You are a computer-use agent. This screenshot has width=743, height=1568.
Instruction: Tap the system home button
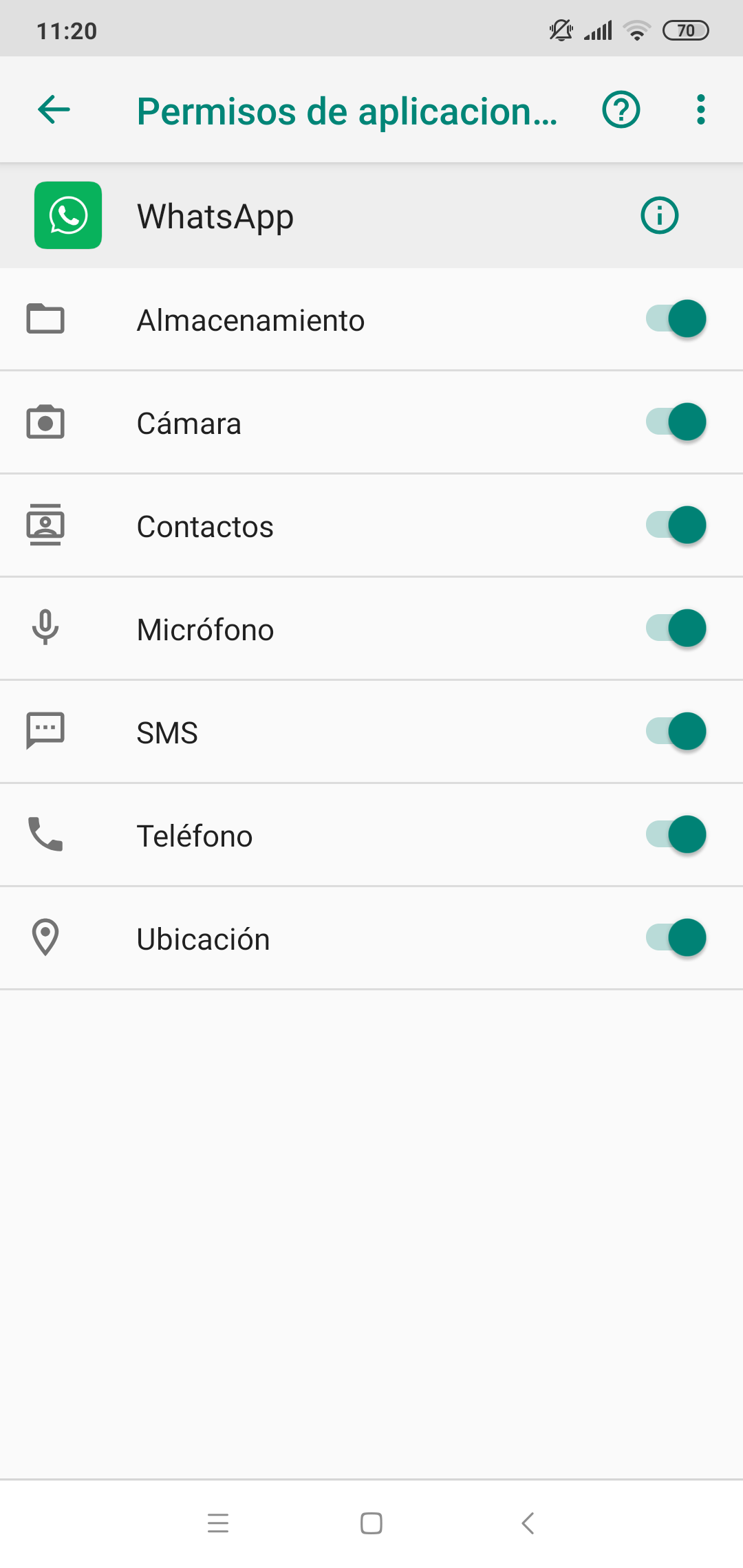[371, 1523]
